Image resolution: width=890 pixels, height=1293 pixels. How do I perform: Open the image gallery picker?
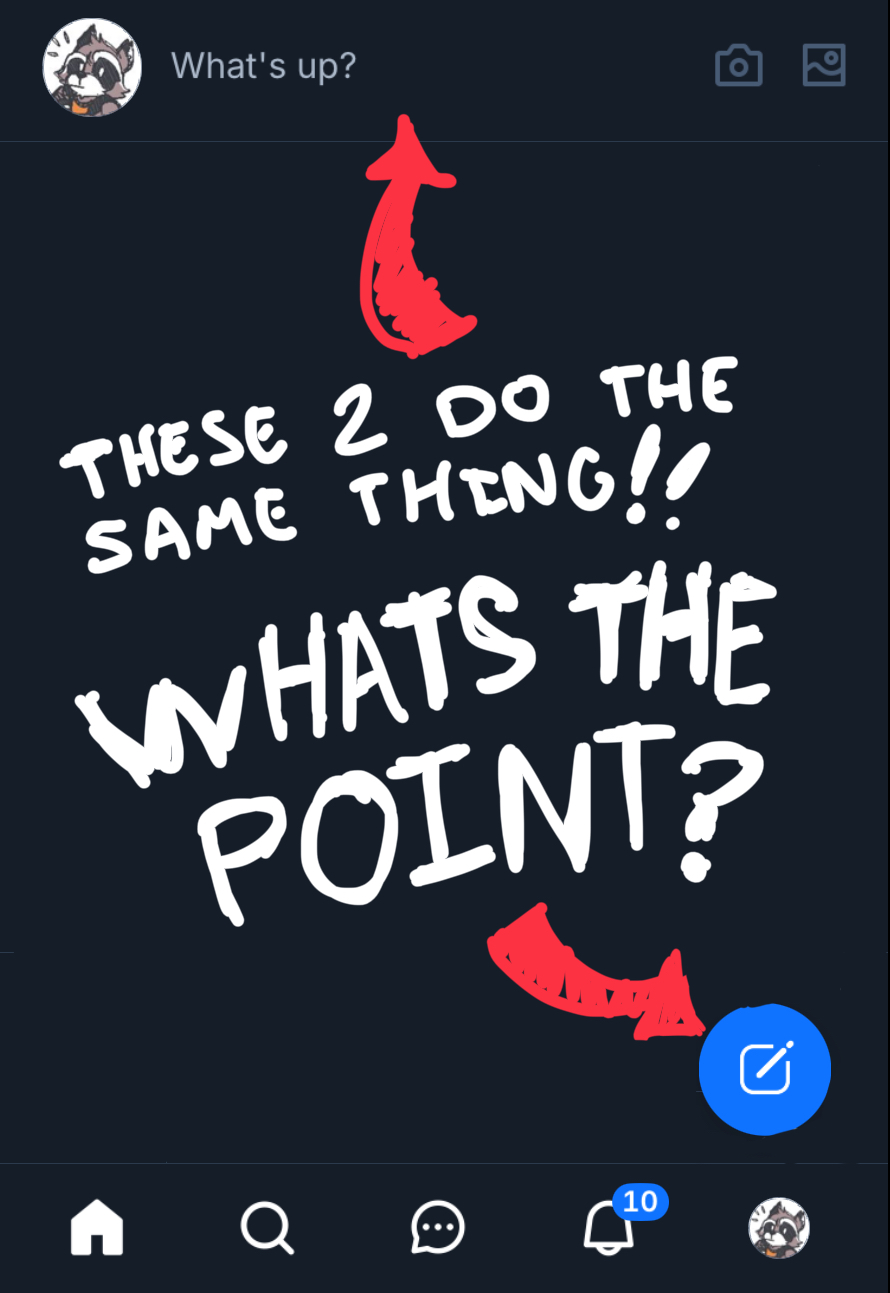coord(825,66)
